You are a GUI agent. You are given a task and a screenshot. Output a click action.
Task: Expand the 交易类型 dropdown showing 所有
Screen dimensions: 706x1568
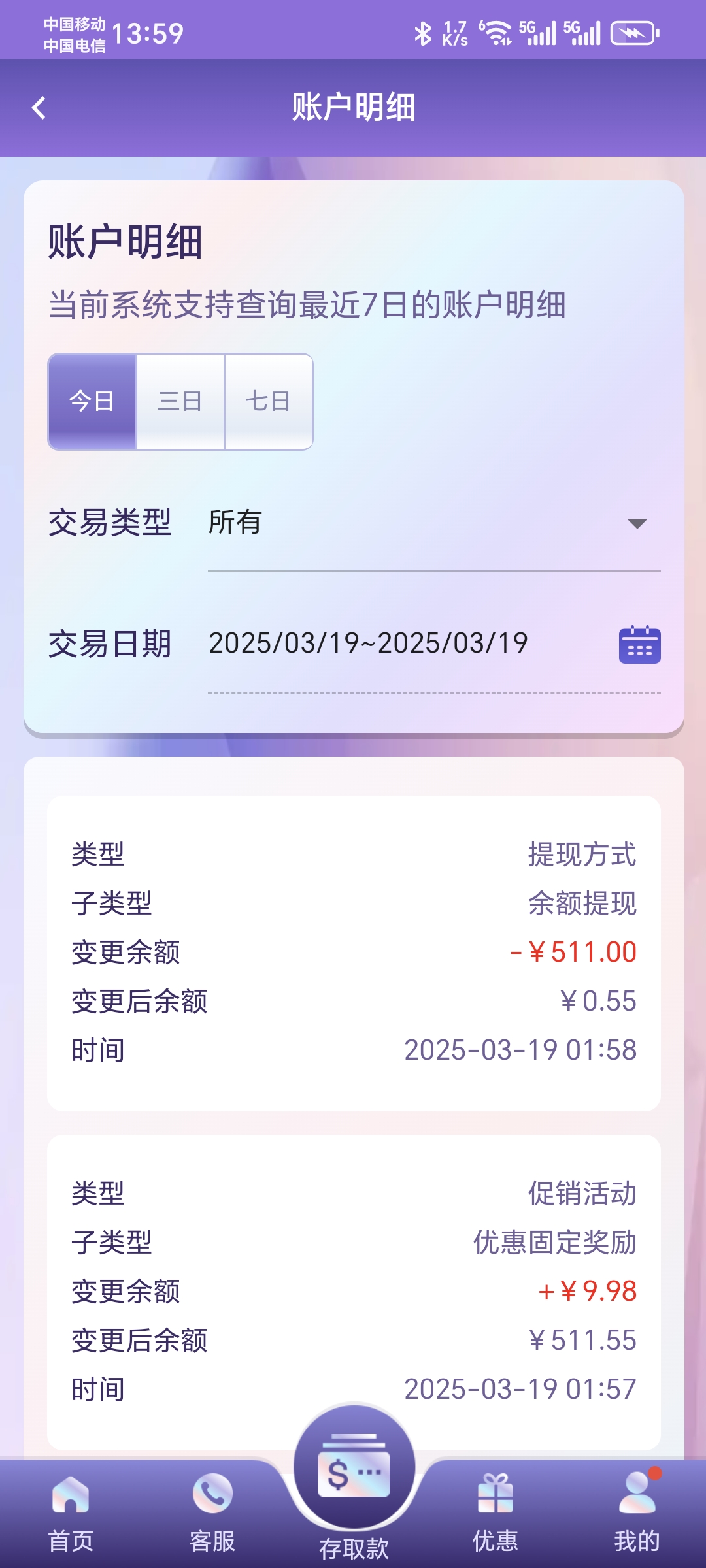tap(235, 523)
